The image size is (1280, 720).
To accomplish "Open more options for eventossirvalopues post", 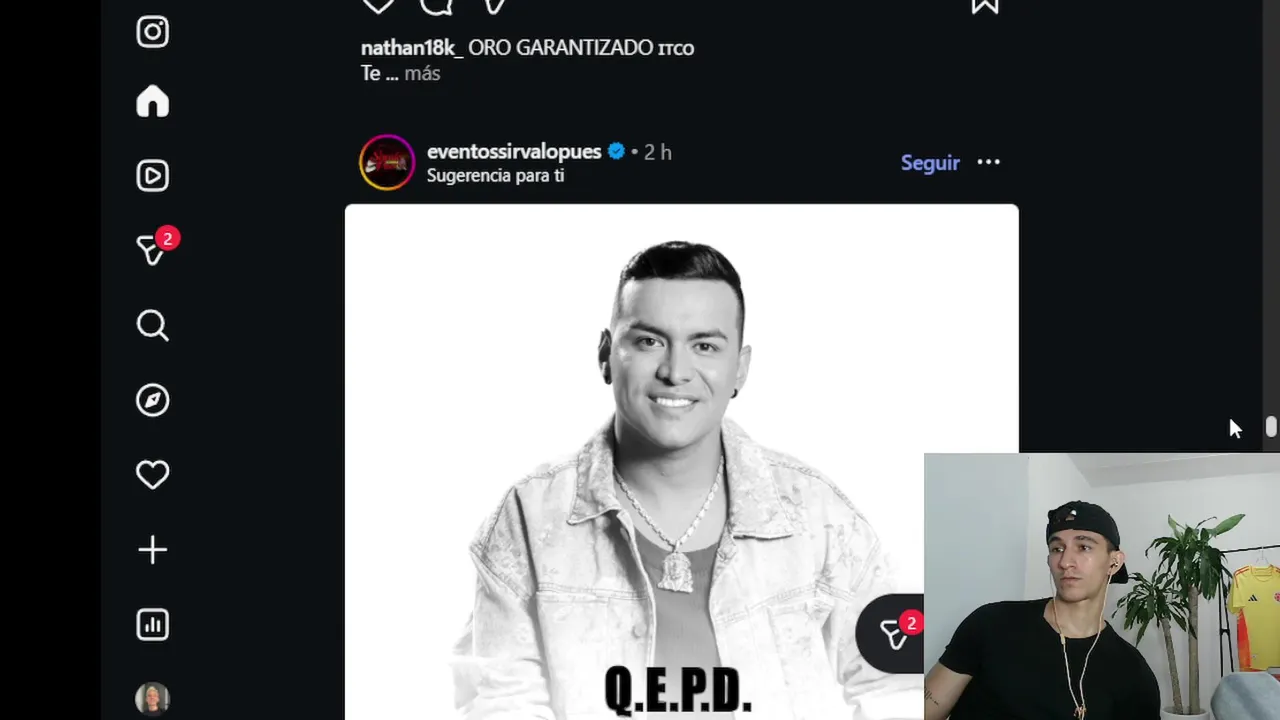I will [x=988, y=162].
